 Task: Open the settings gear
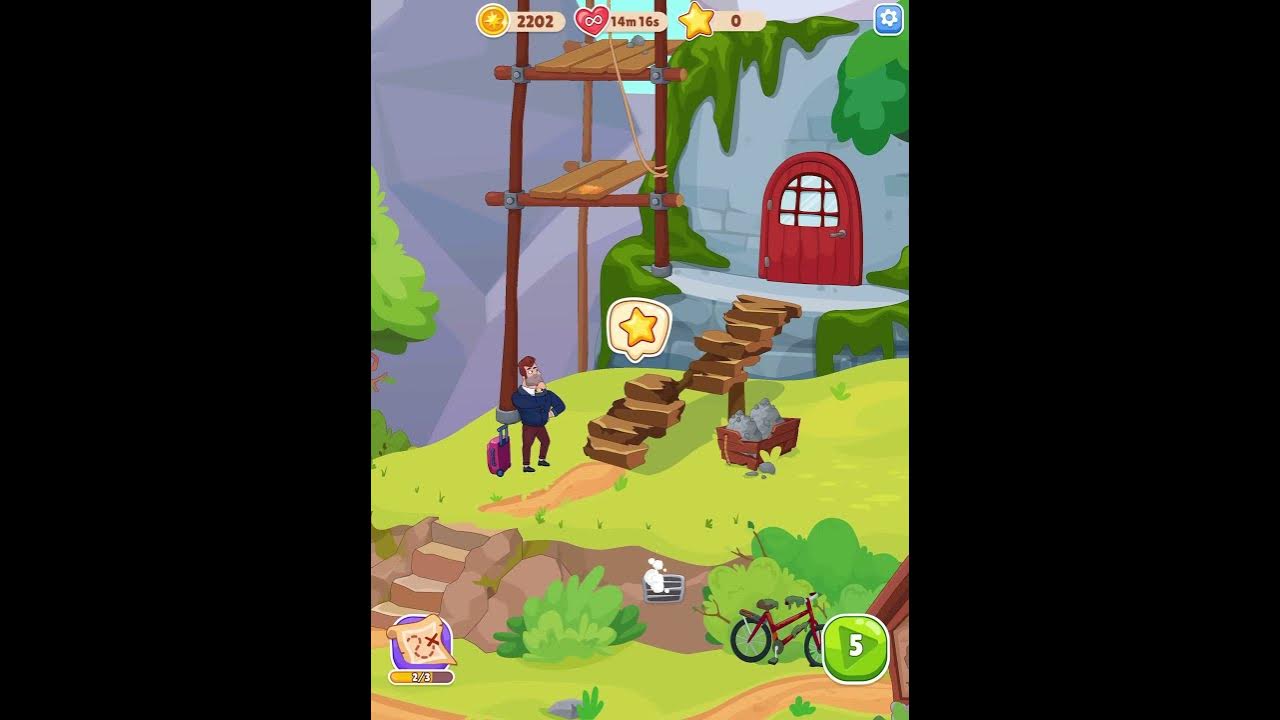tap(888, 19)
